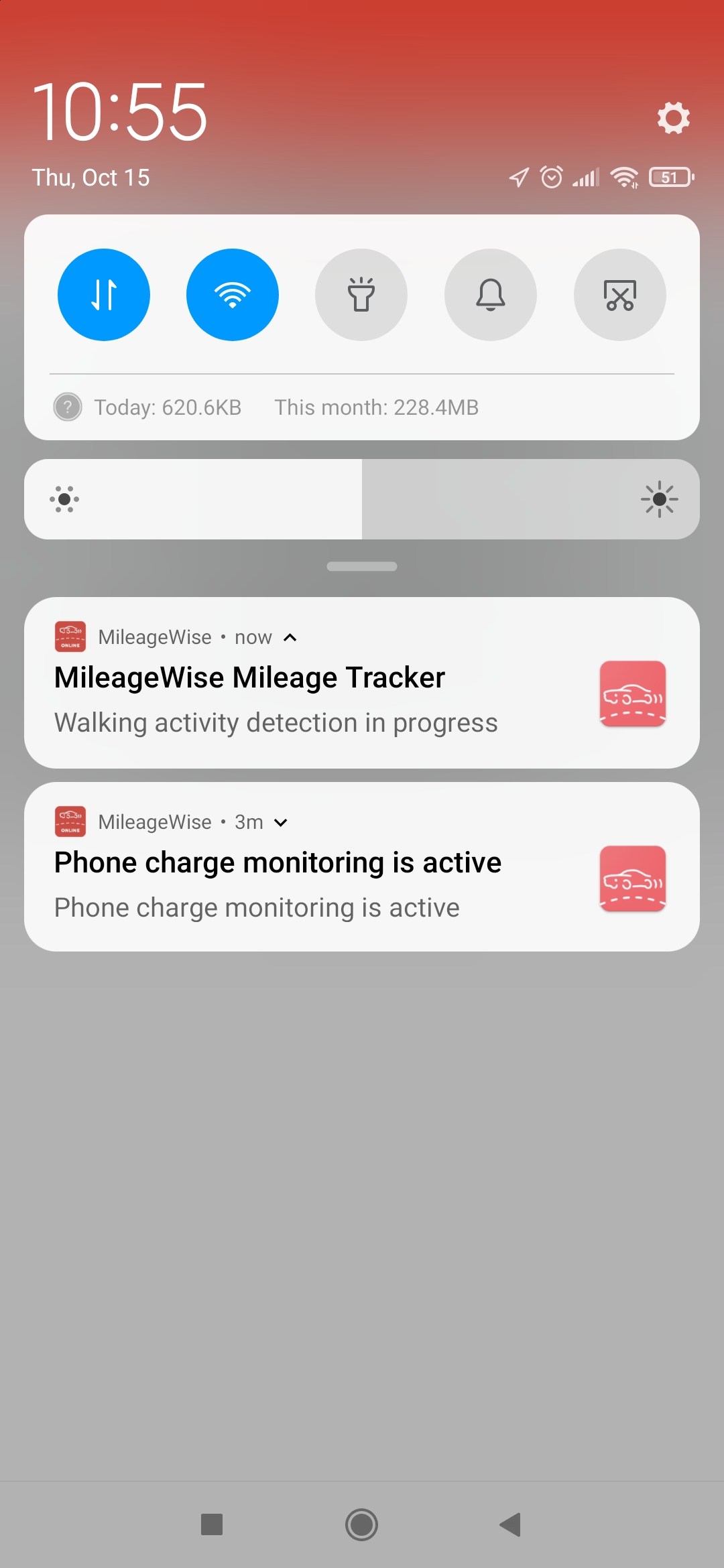Go to the home screen

click(x=362, y=1524)
